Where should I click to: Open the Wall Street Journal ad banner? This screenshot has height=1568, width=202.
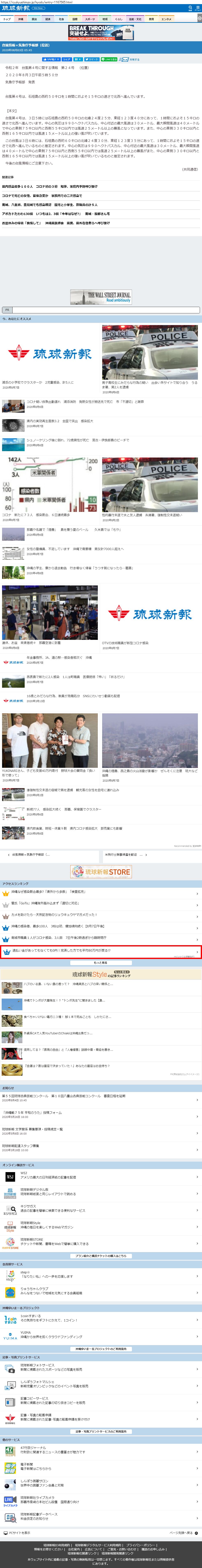[x=101, y=297]
